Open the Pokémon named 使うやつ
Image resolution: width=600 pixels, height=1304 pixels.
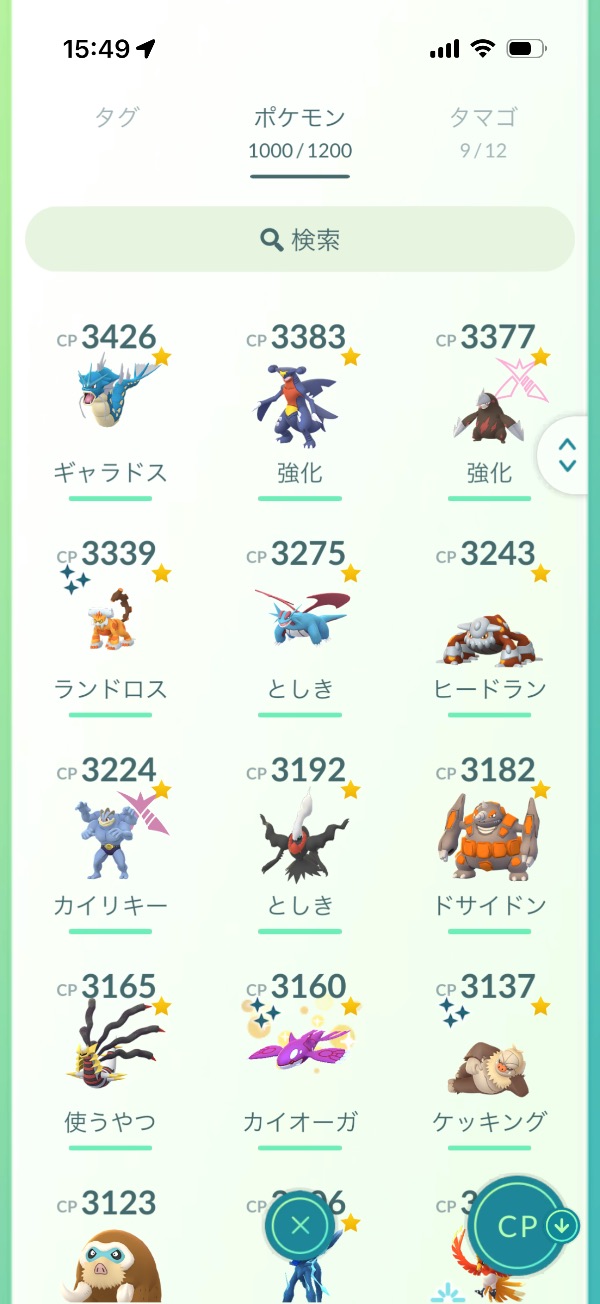pos(110,1053)
